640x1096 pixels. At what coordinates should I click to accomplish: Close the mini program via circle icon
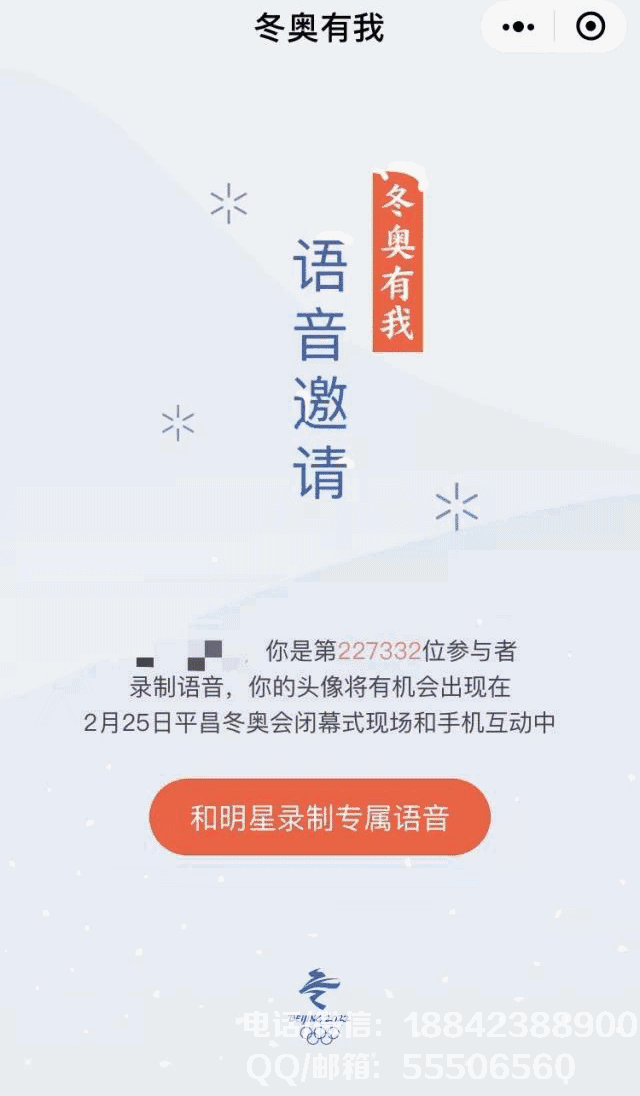click(x=591, y=27)
